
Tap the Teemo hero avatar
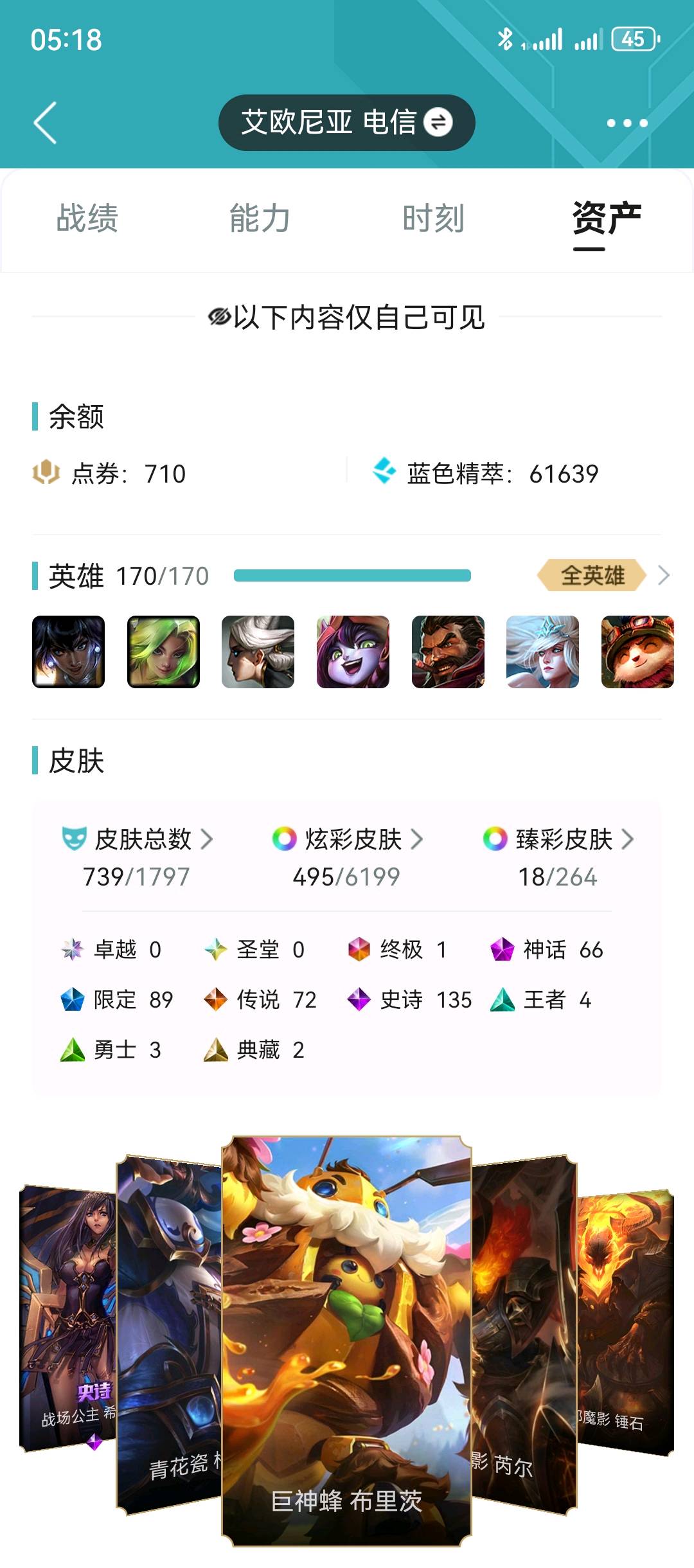(637, 652)
